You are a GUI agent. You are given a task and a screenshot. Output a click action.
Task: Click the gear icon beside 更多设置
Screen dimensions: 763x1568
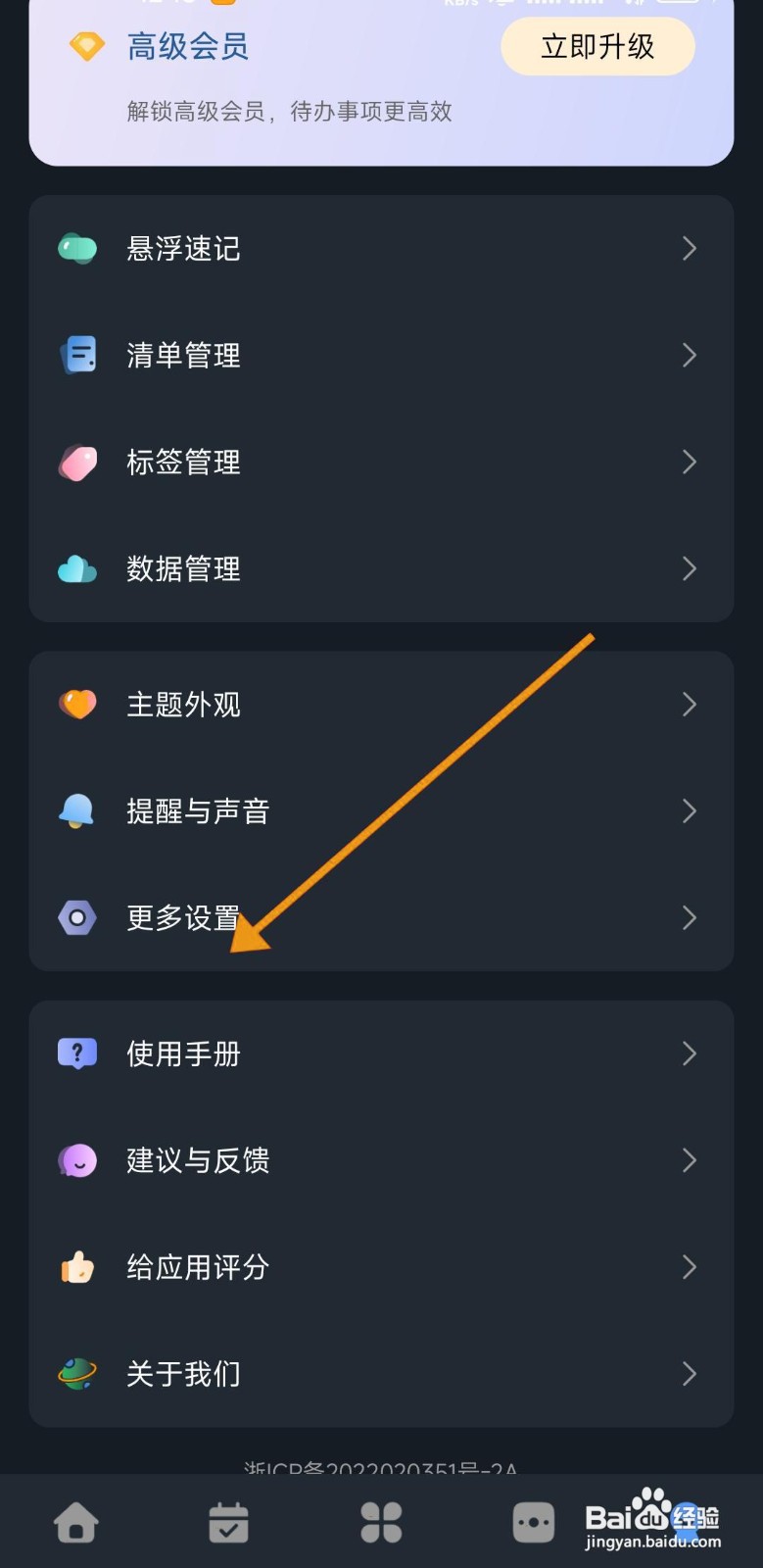pos(76,917)
